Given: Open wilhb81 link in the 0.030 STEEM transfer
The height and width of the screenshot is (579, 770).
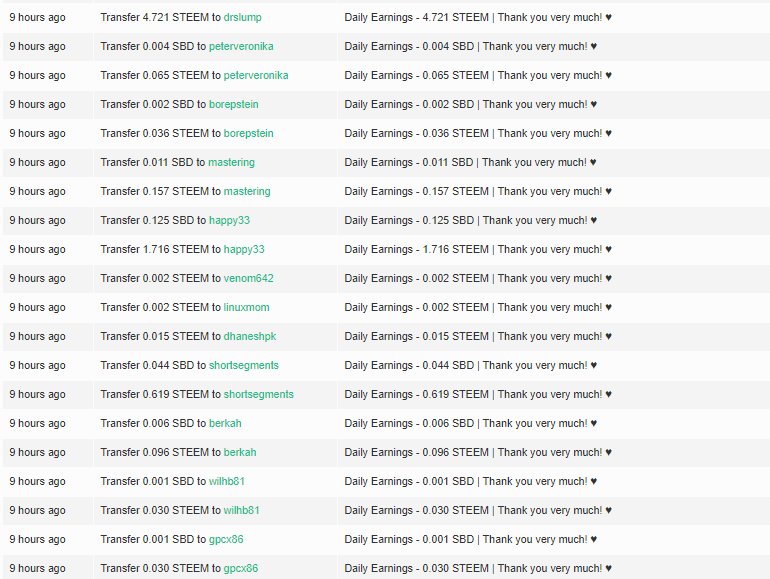Looking at the screenshot, I should click(241, 510).
